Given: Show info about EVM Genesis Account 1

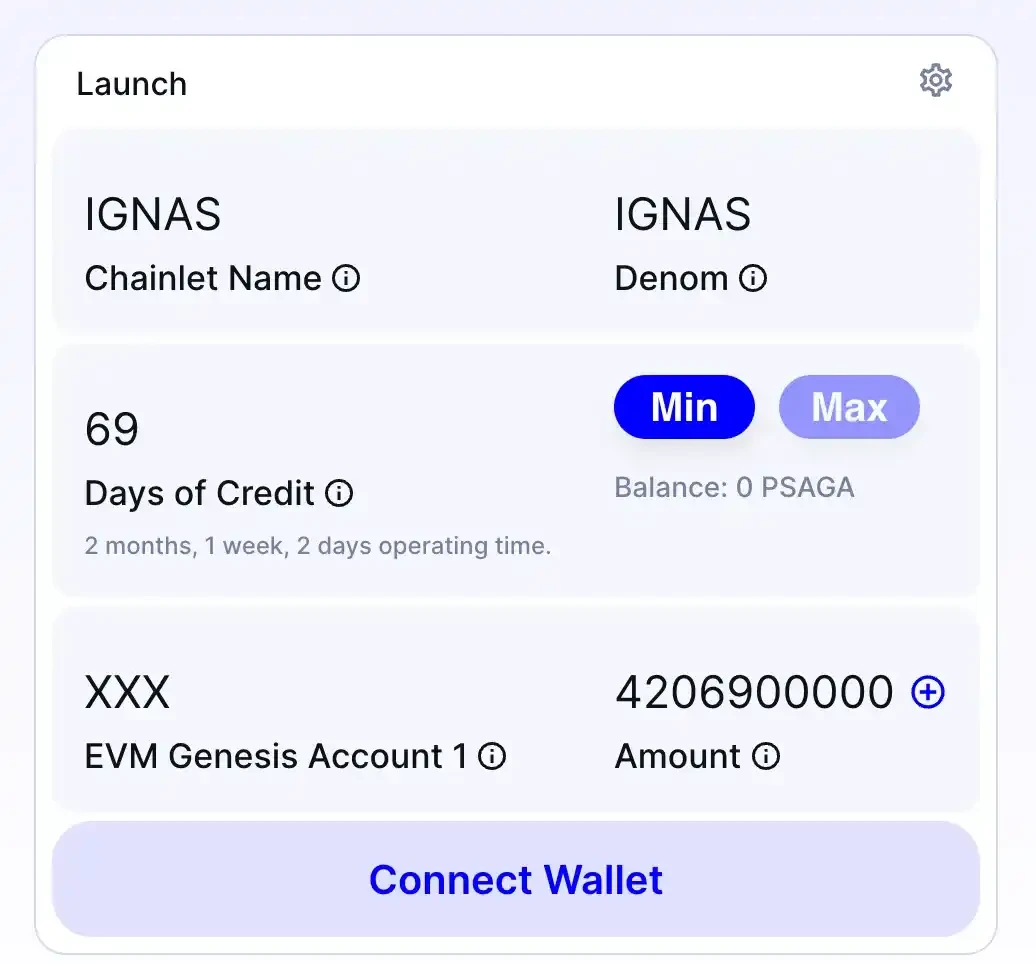Looking at the screenshot, I should [x=492, y=757].
